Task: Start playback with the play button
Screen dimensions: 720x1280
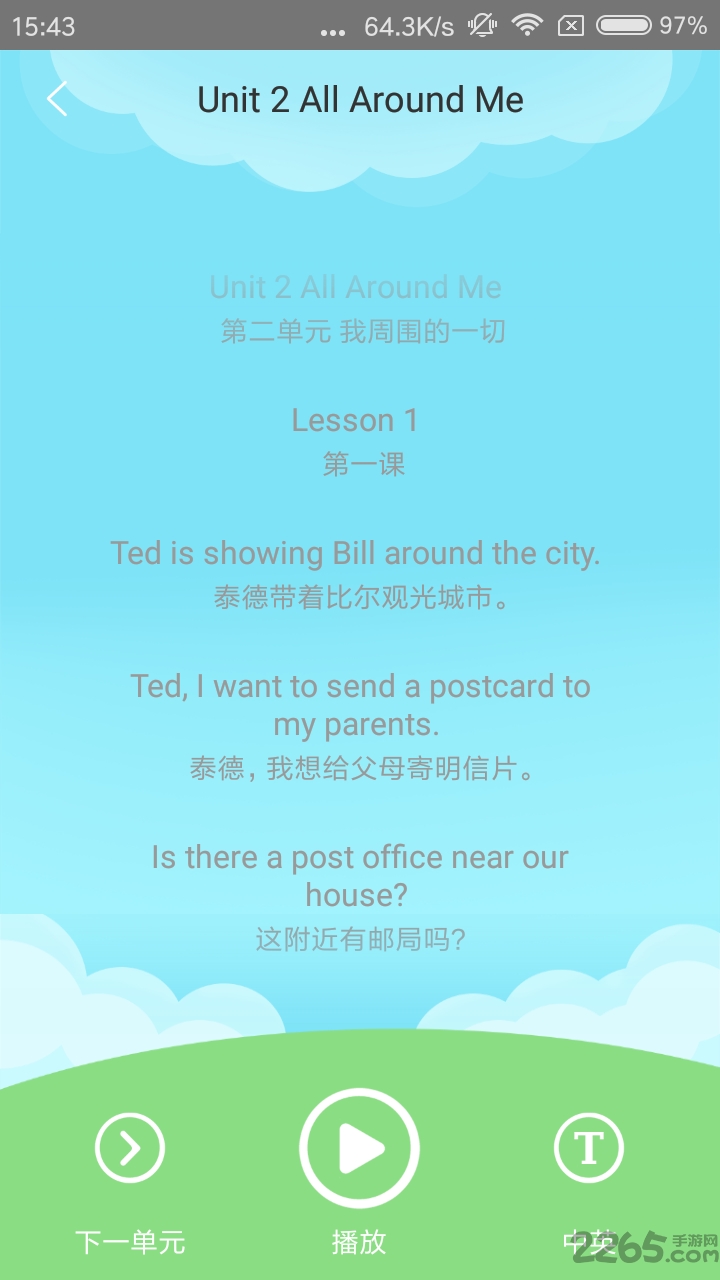Action: coord(359,1148)
